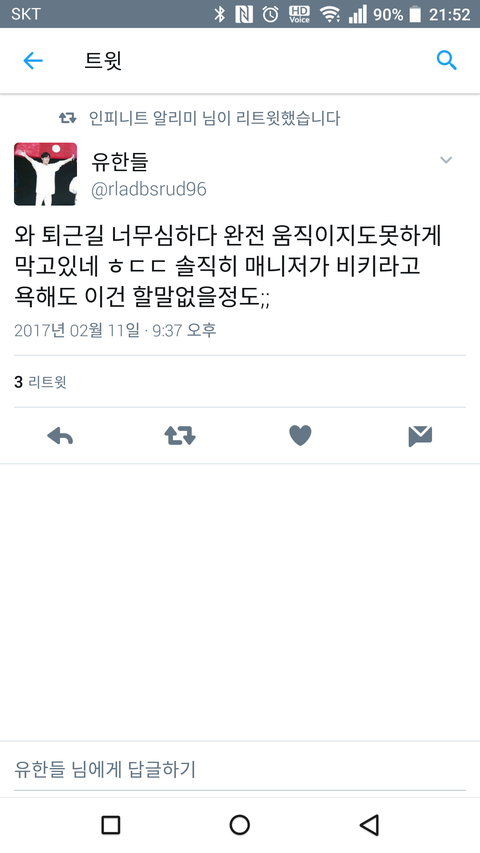Open 유한들's profile picture
The height and width of the screenshot is (853, 480).
coord(46,174)
